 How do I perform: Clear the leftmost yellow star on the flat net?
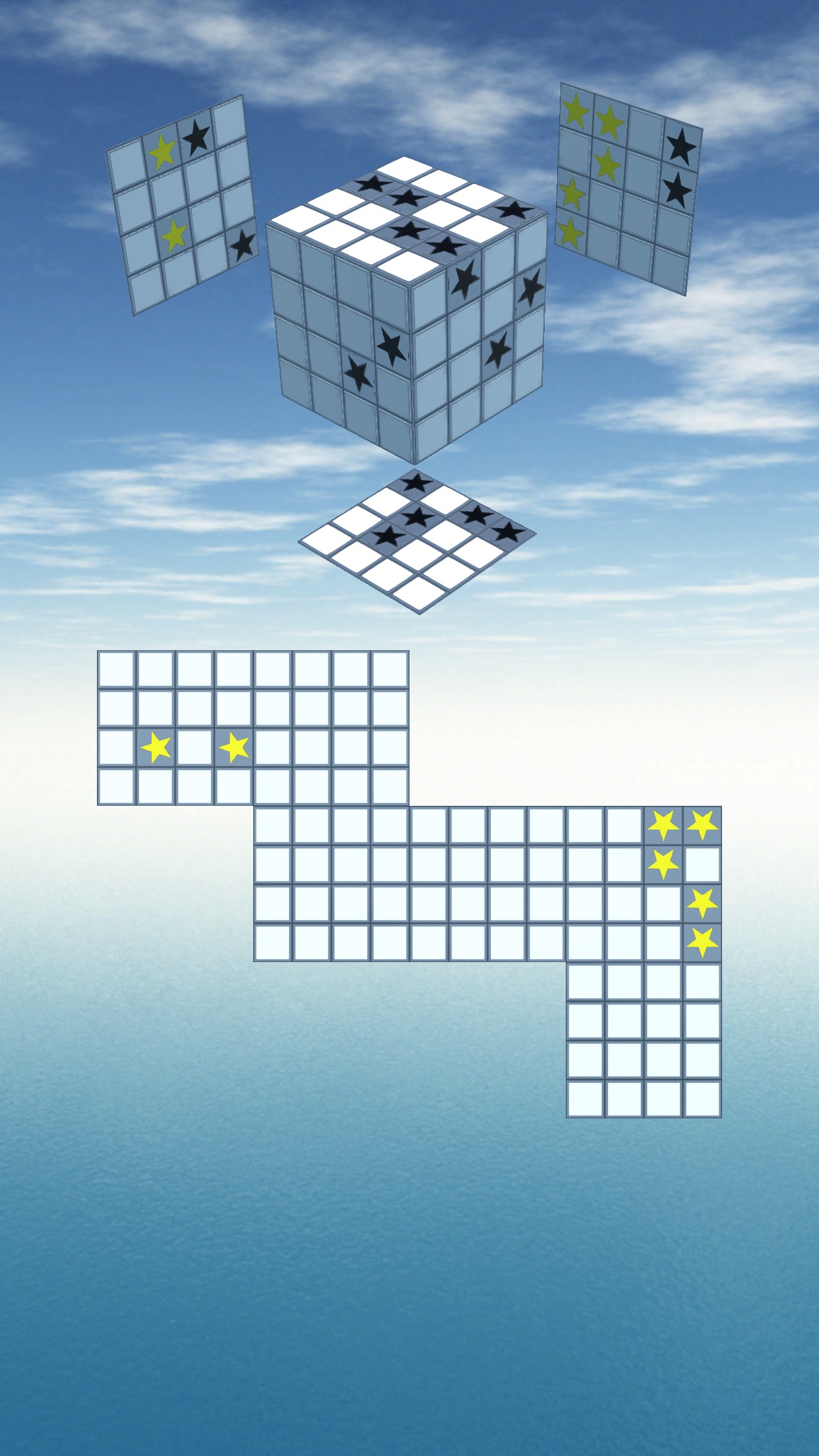[156, 748]
